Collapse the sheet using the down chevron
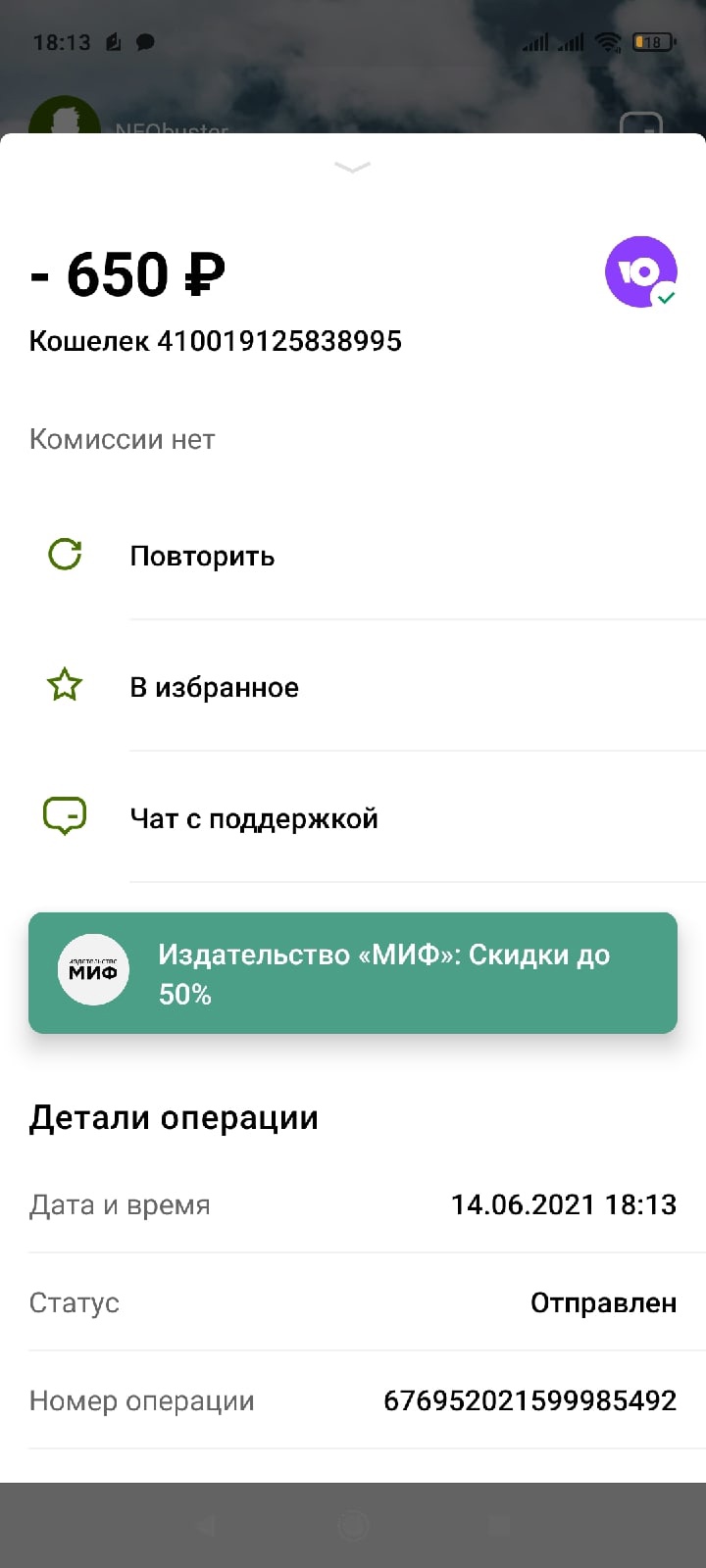The image size is (706, 1568). click(352, 168)
